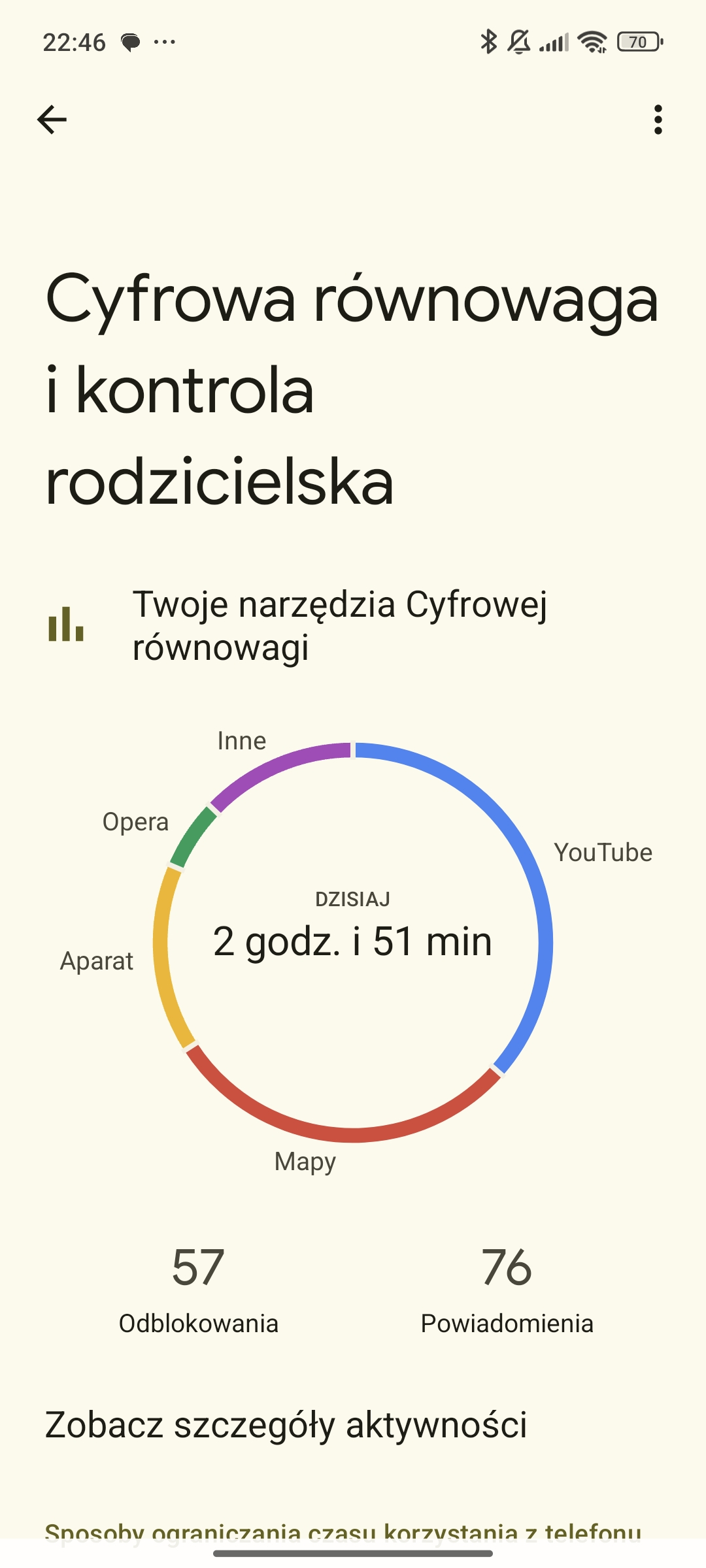Select the YouTube label on the chart
The height and width of the screenshot is (1568, 706).
(x=603, y=853)
